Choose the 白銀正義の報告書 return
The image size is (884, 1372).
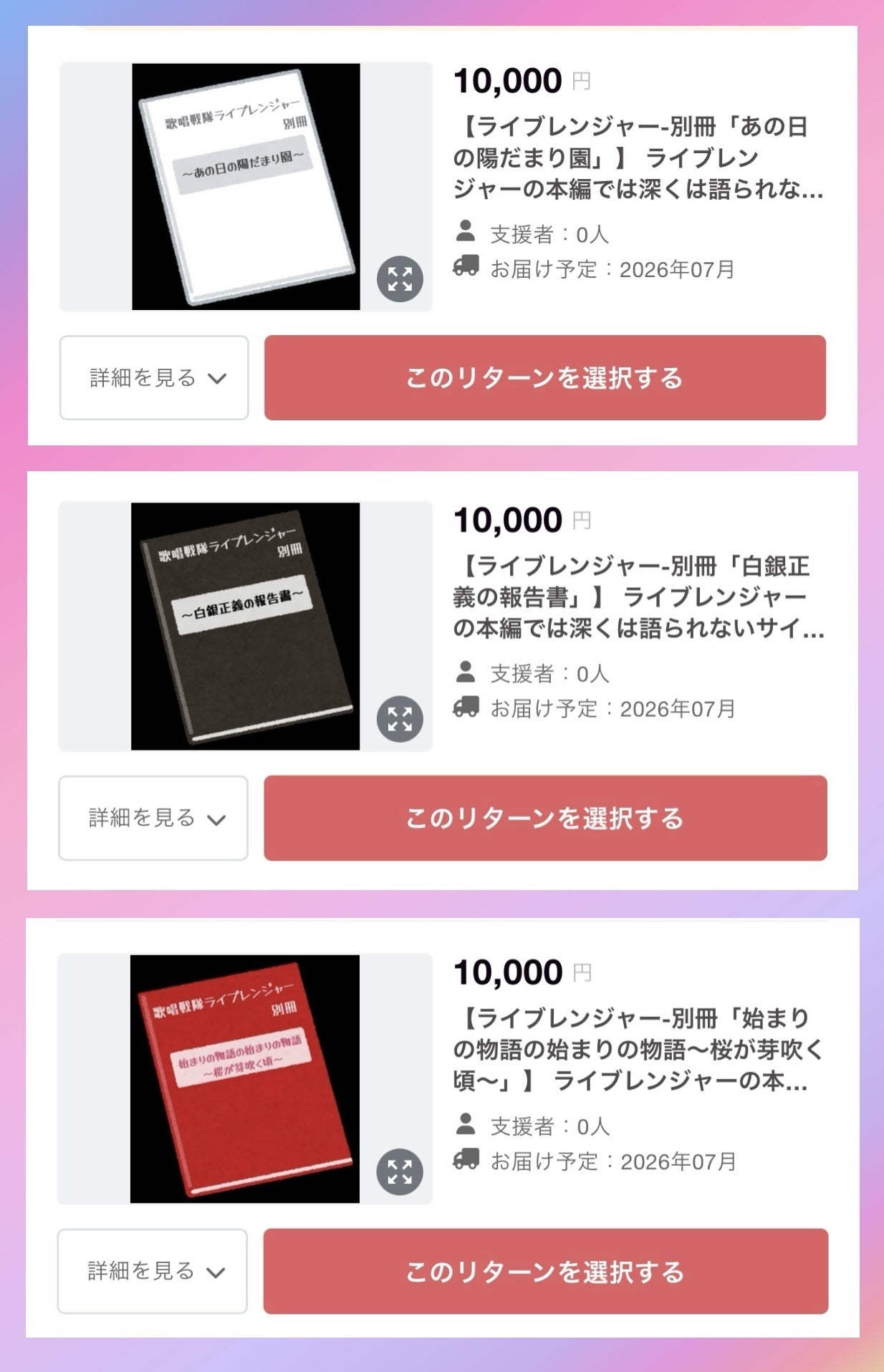(x=544, y=818)
